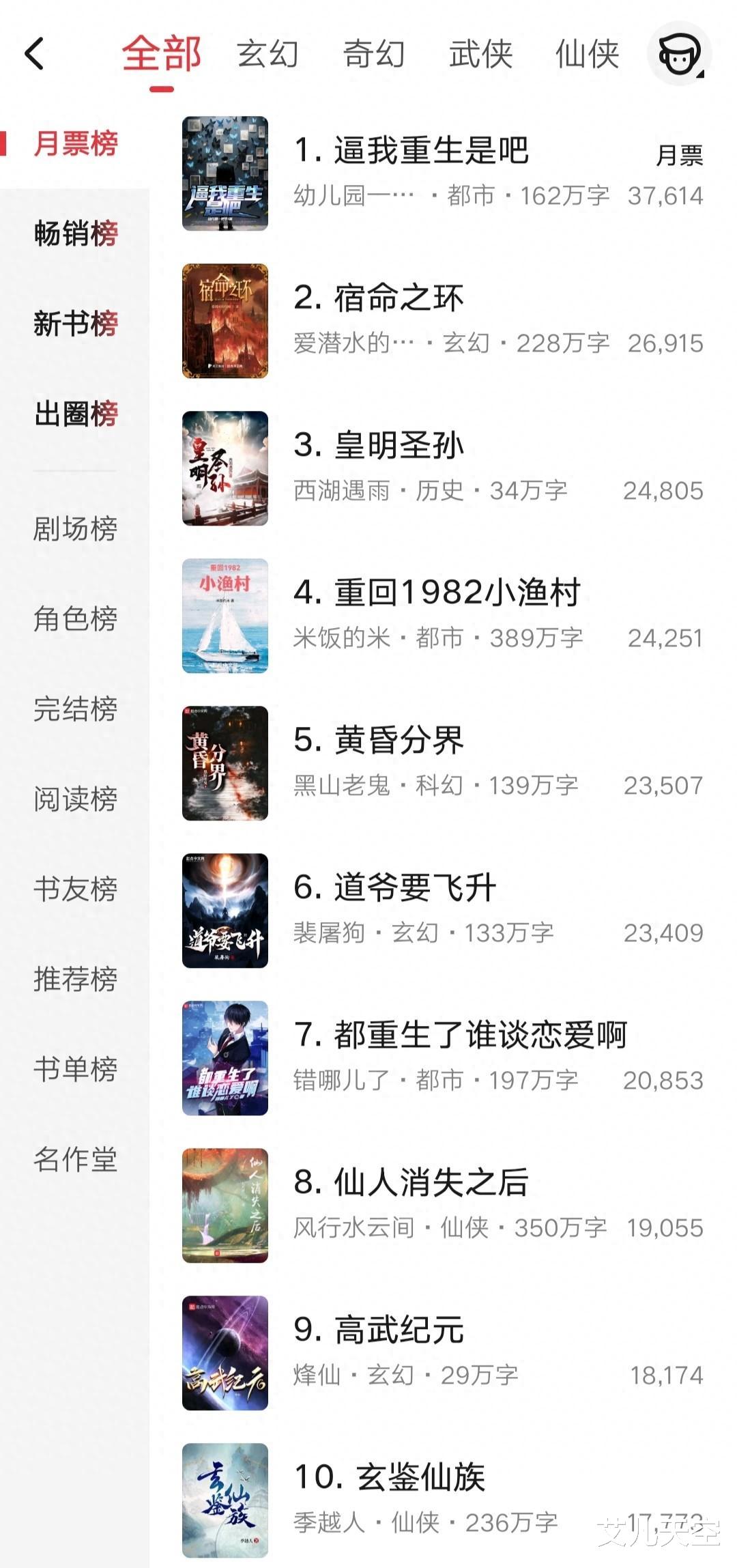Image resolution: width=737 pixels, height=1568 pixels.
Task: Switch to the 新书榜 ranking
Action: point(76,324)
